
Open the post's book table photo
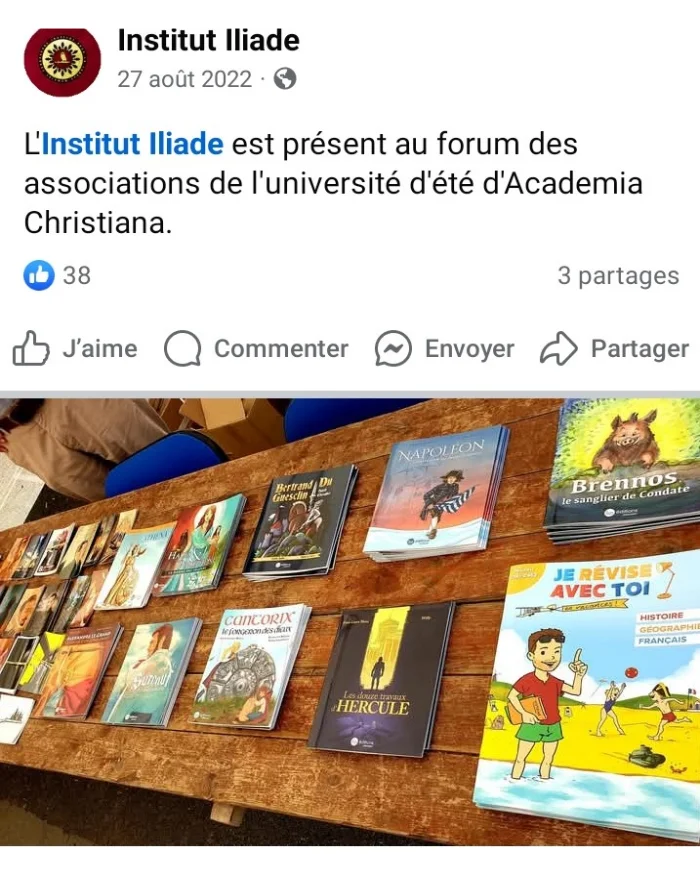point(350,620)
